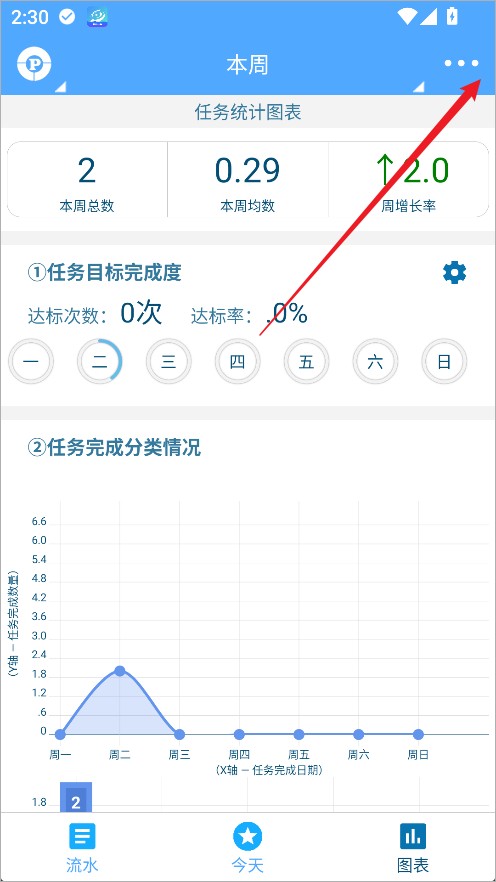
Task: Select the 五 day circle
Action: pyautogui.click(x=306, y=361)
